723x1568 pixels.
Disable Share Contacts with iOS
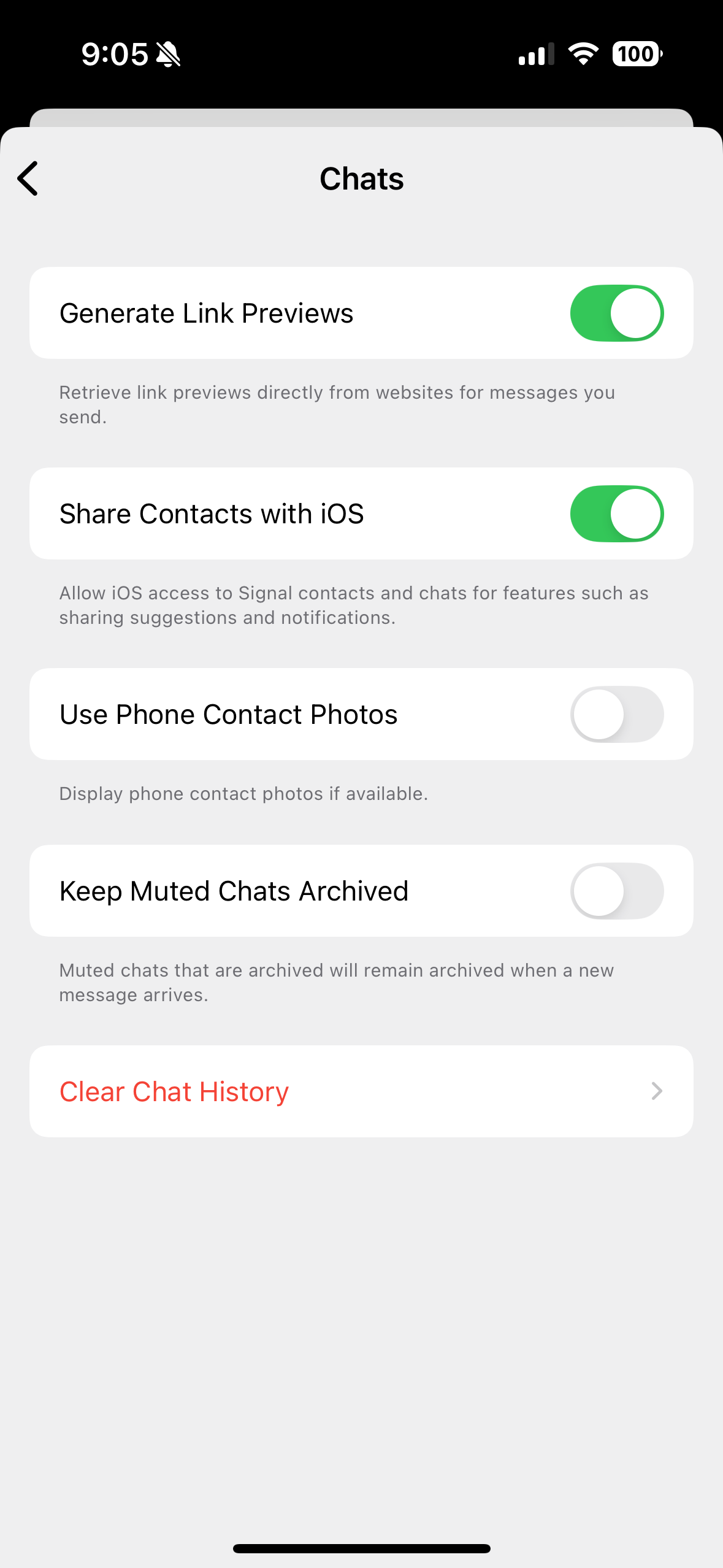click(x=617, y=513)
